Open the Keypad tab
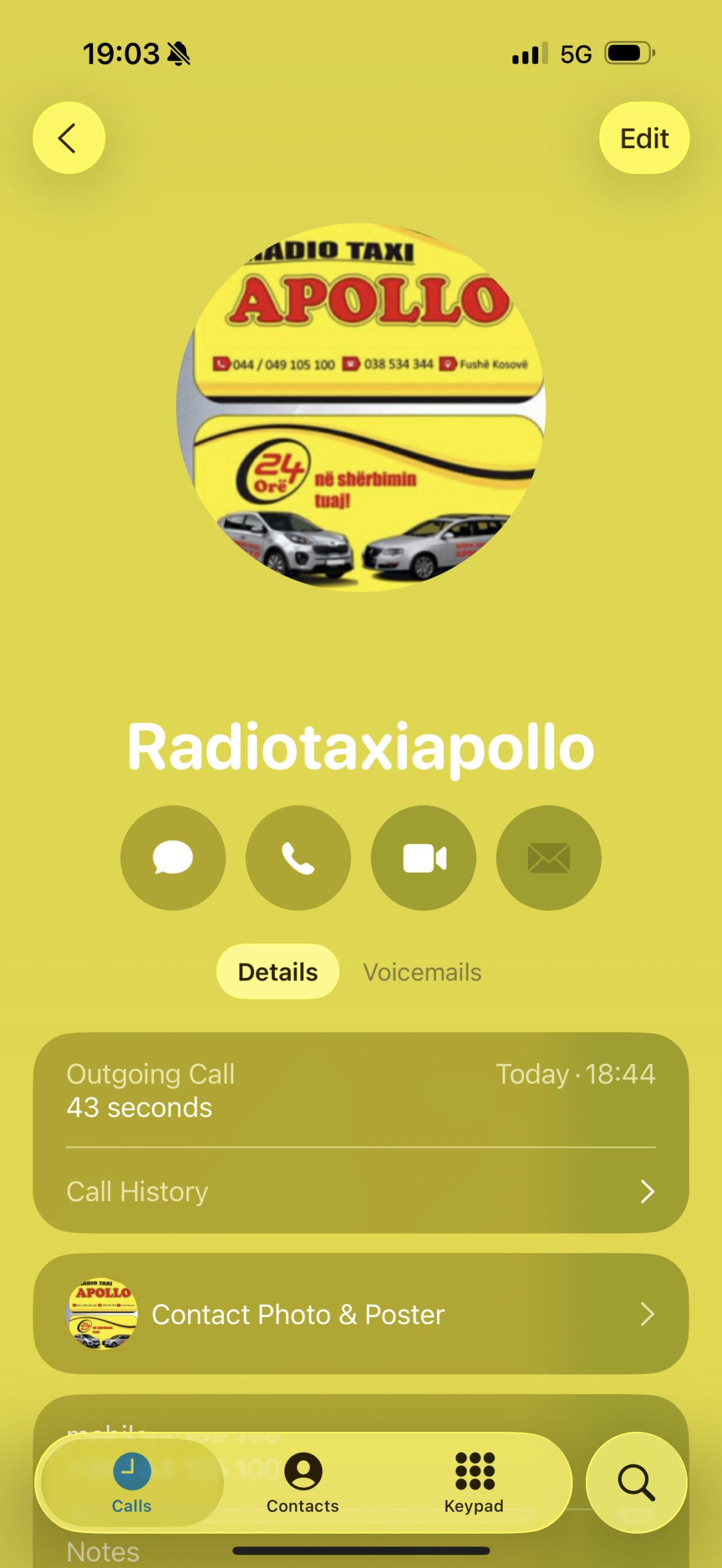This screenshot has width=722, height=1568. (474, 1482)
